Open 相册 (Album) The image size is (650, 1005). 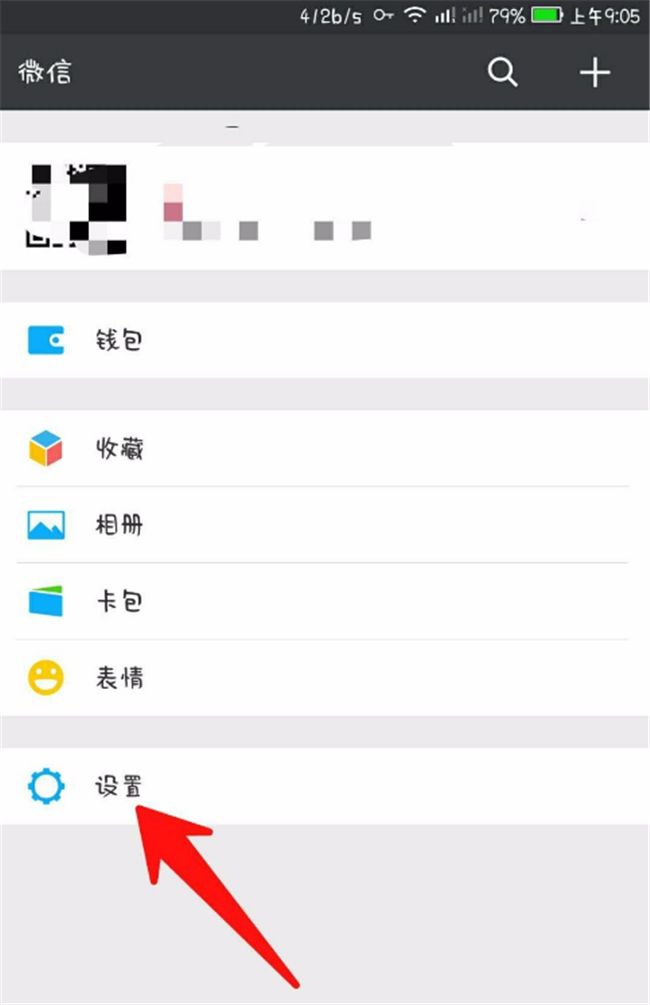pos(324,525)
